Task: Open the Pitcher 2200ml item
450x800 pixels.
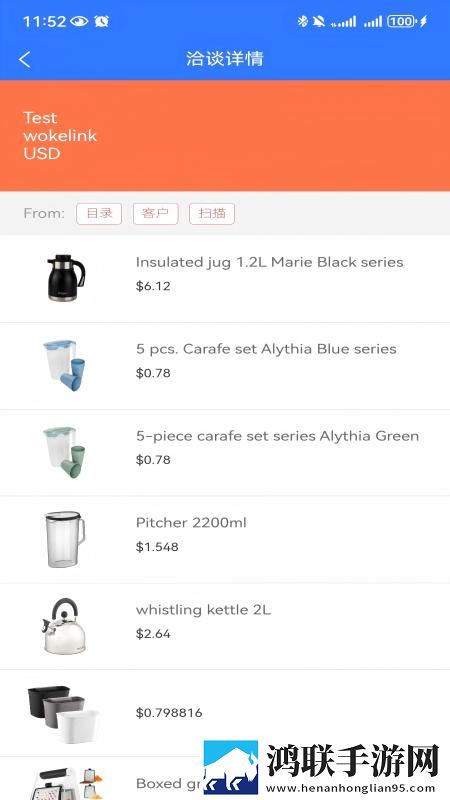Action: pos(225,539)
